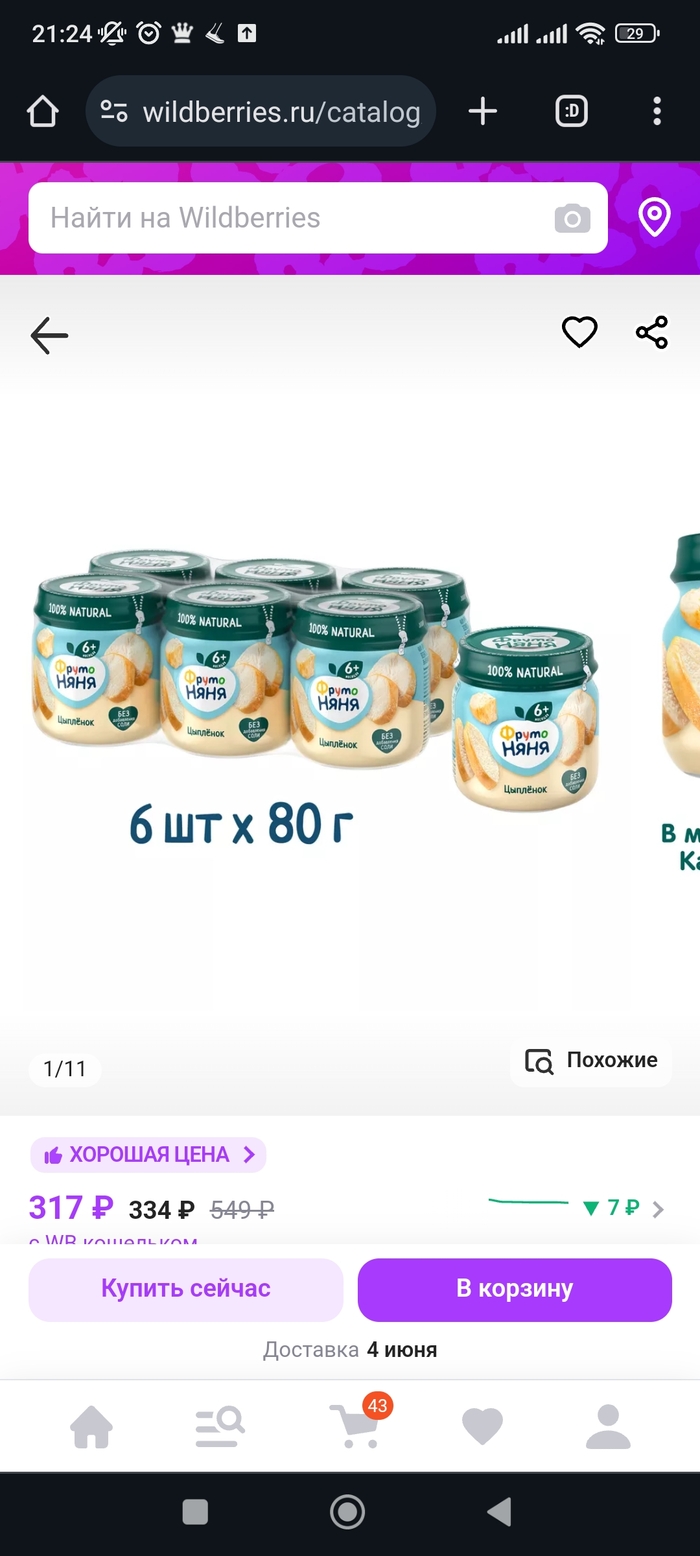Add this product to favorites with the heart
The image size is (700, 1556).
pos(579,332)
